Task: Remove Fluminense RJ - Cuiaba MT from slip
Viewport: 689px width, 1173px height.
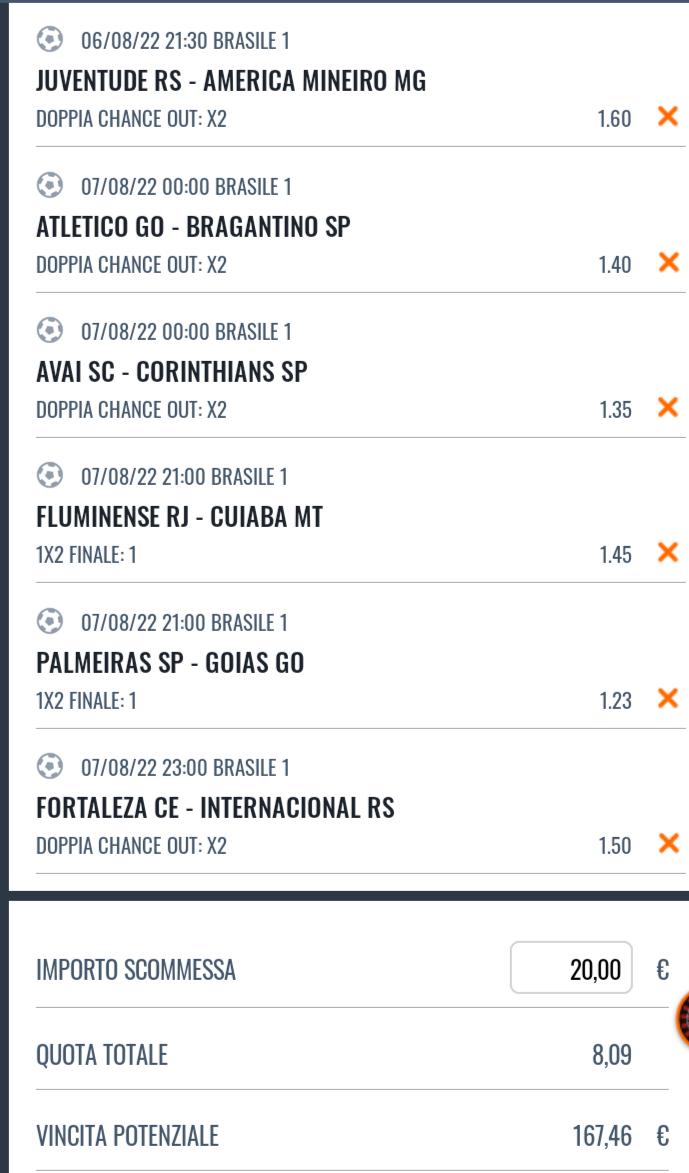Action: 667,553
